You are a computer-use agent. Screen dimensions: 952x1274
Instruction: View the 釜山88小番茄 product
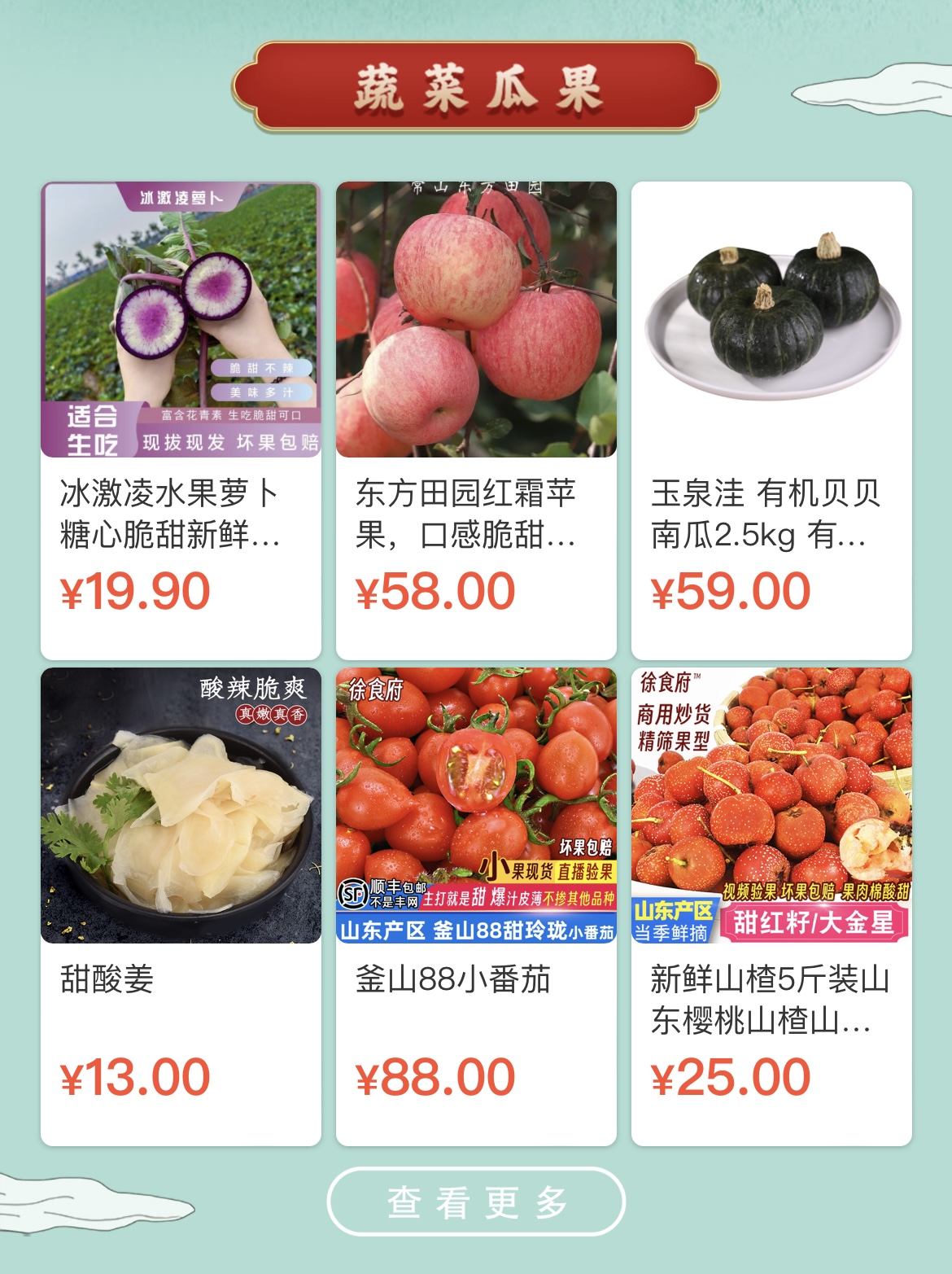[476, 905]
